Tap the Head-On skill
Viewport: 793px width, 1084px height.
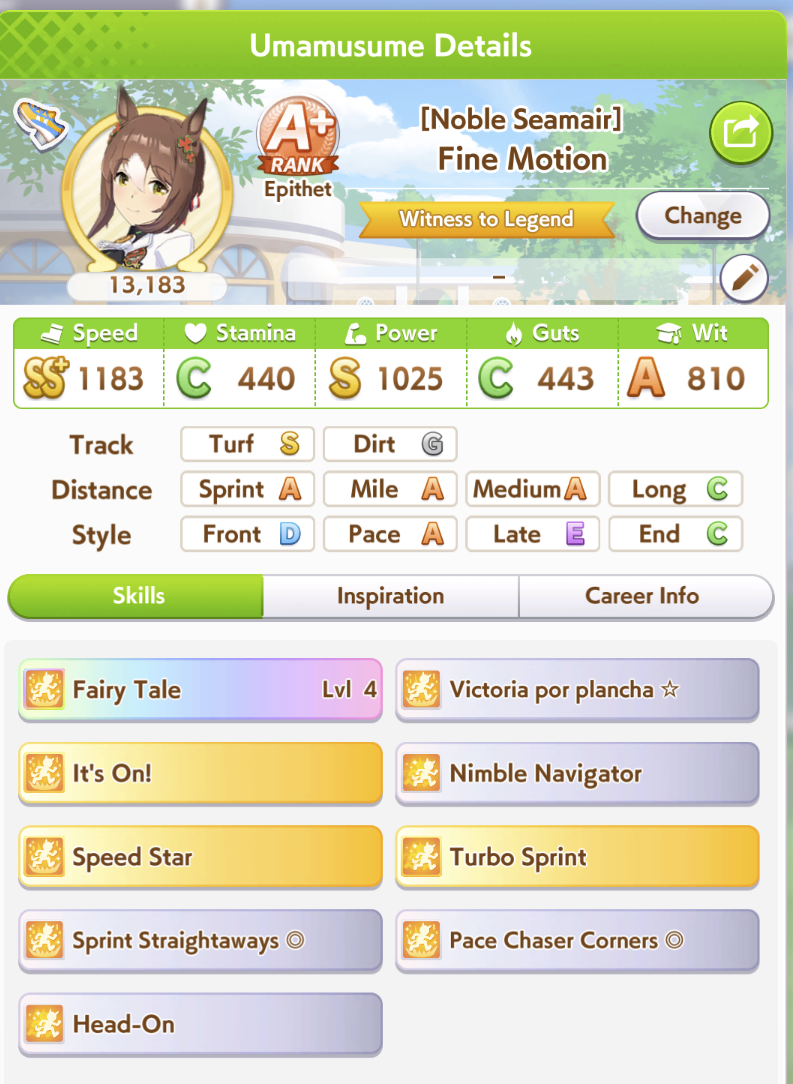tap(200, 1024)
